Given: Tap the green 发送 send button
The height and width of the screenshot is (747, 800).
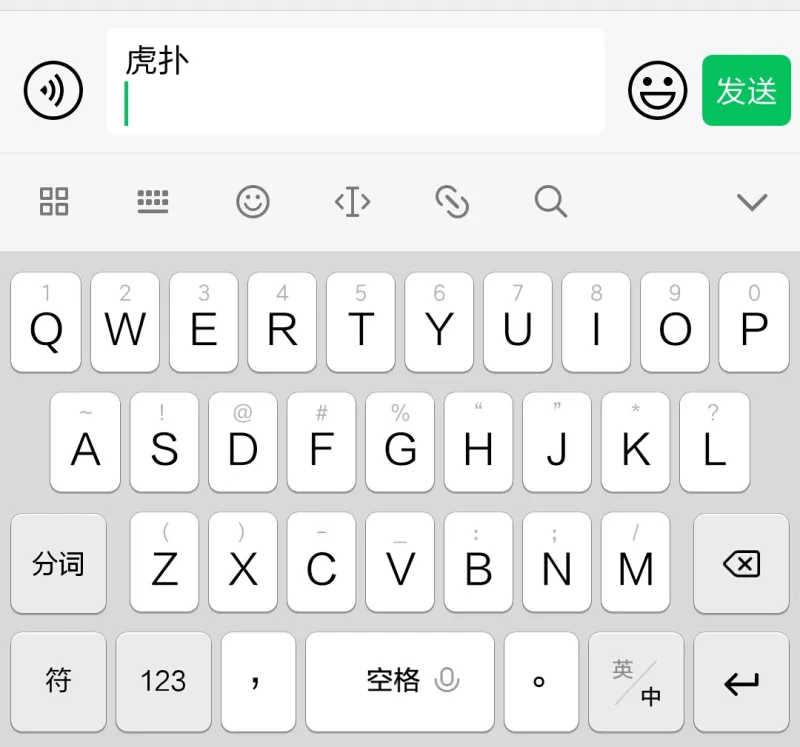Looking at the screenshot, I should tap(746, 91).
